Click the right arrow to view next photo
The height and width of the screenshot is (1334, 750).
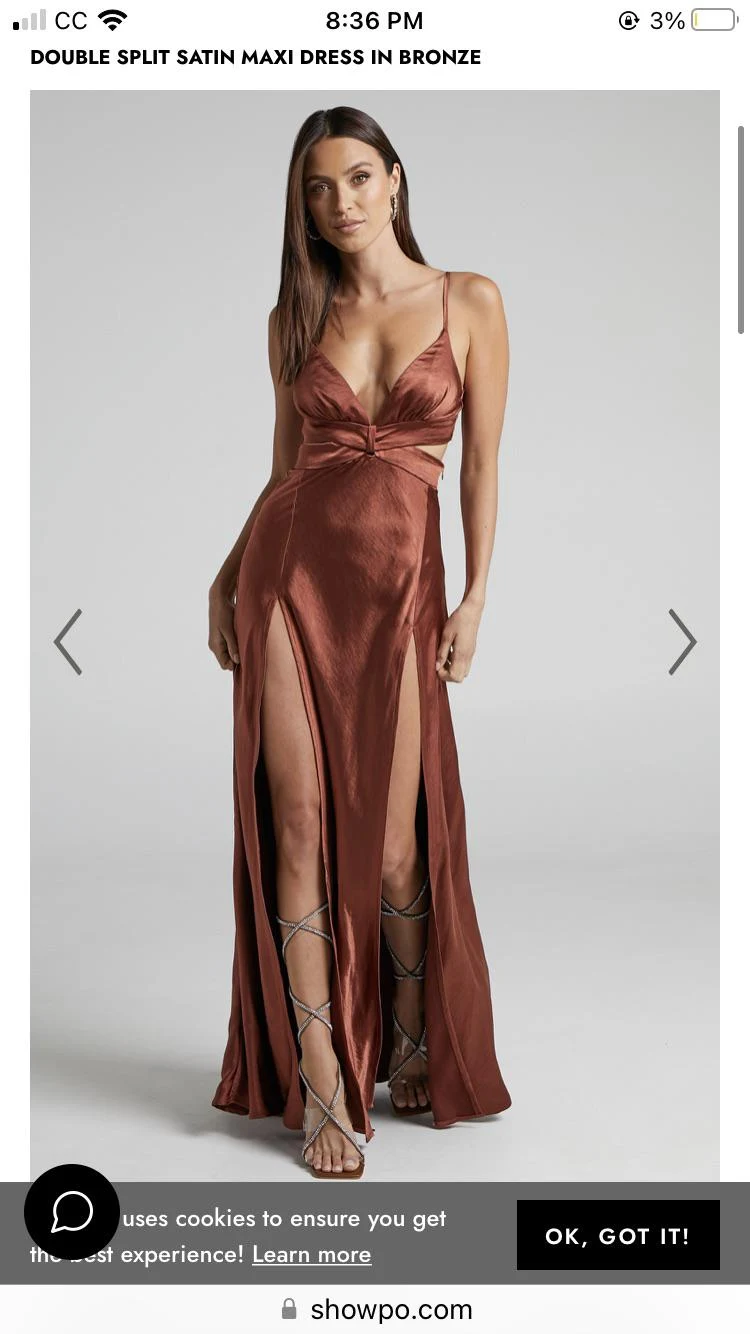coord(683,641)
